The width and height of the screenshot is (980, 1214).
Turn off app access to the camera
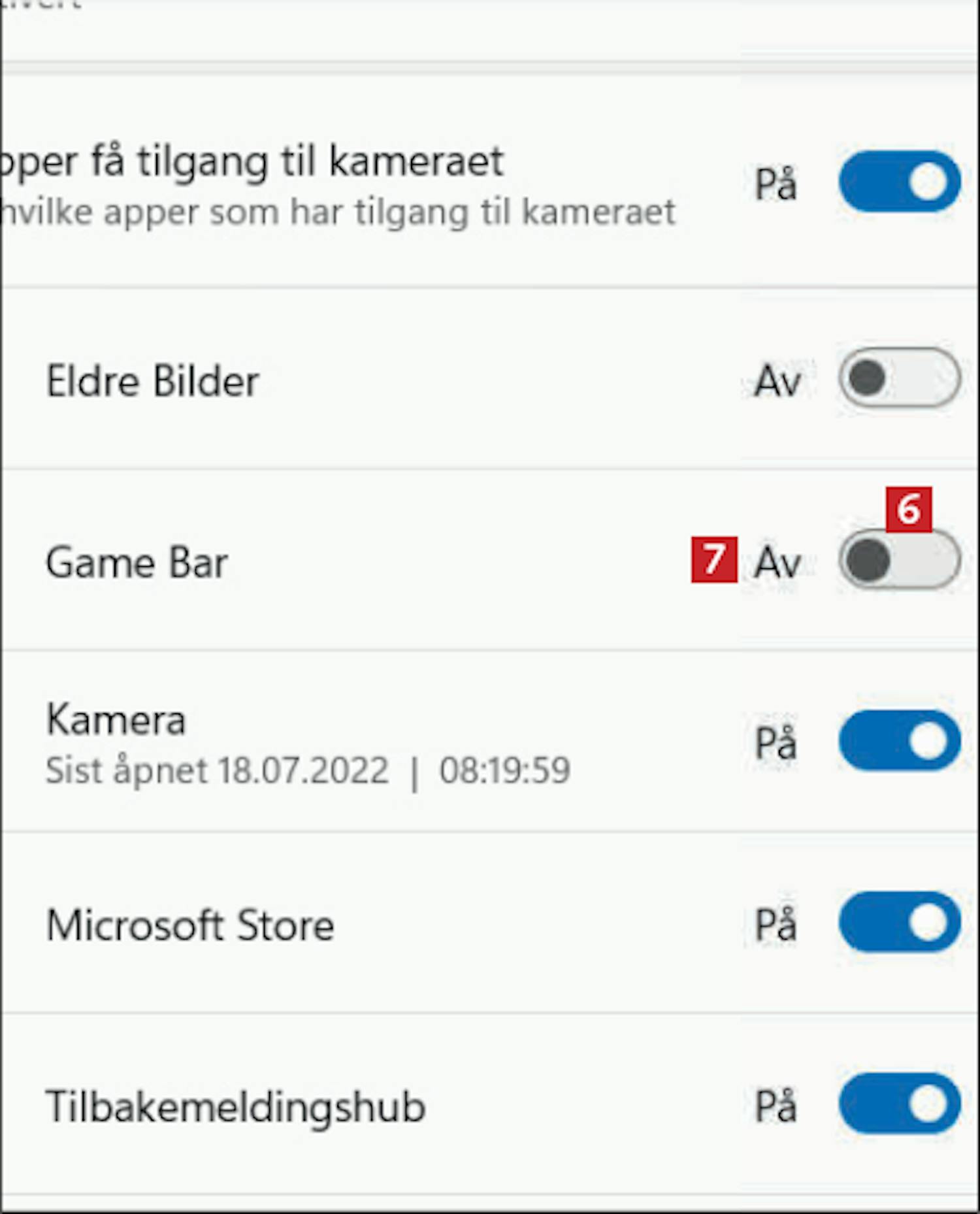tap(900, 182)
